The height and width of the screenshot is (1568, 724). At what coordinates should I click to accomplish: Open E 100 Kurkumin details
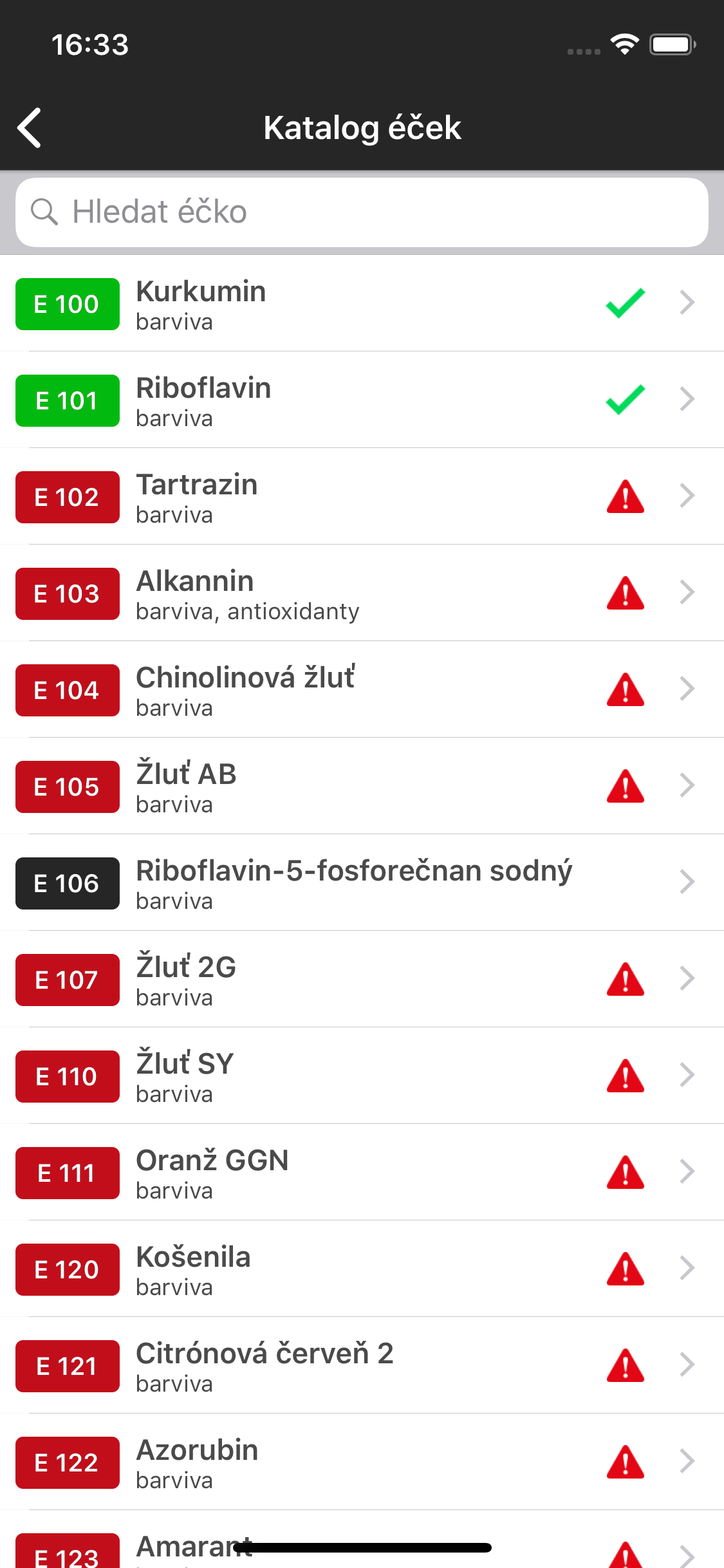click(362, 304)
